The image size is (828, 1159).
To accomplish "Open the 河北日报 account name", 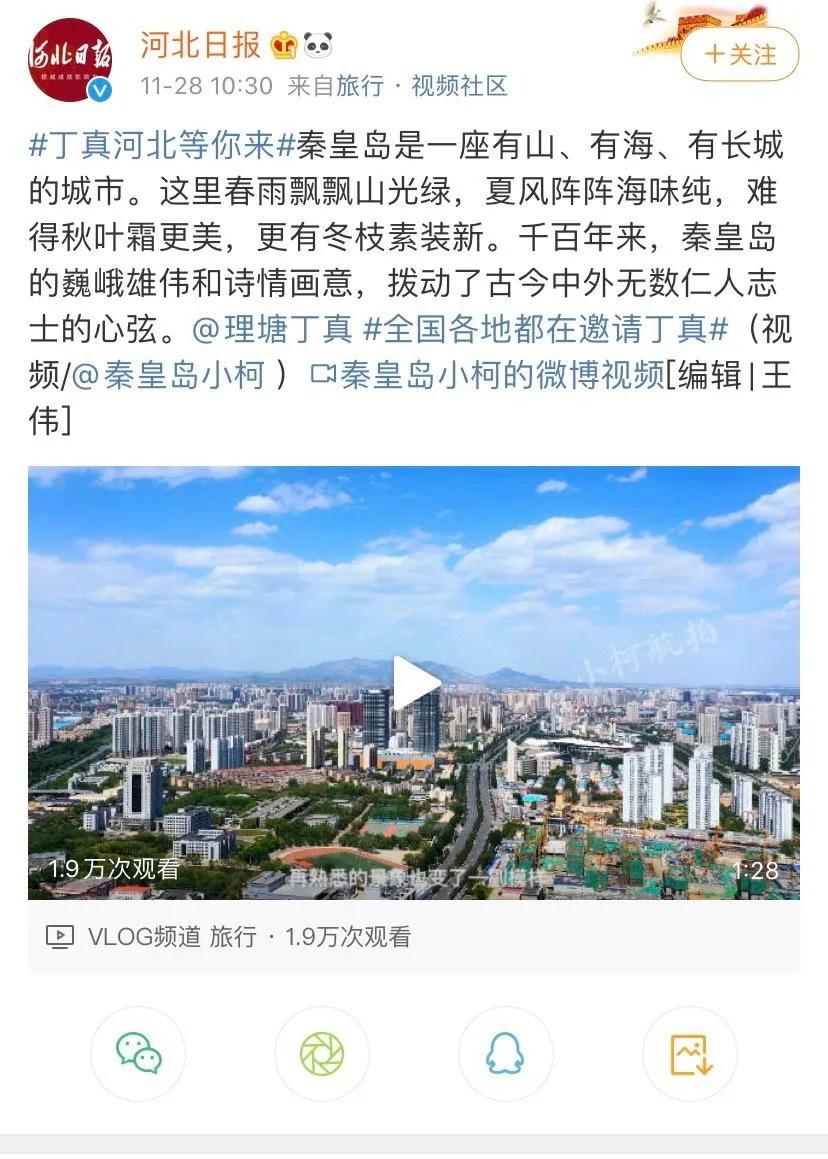I will pos(200,45).
